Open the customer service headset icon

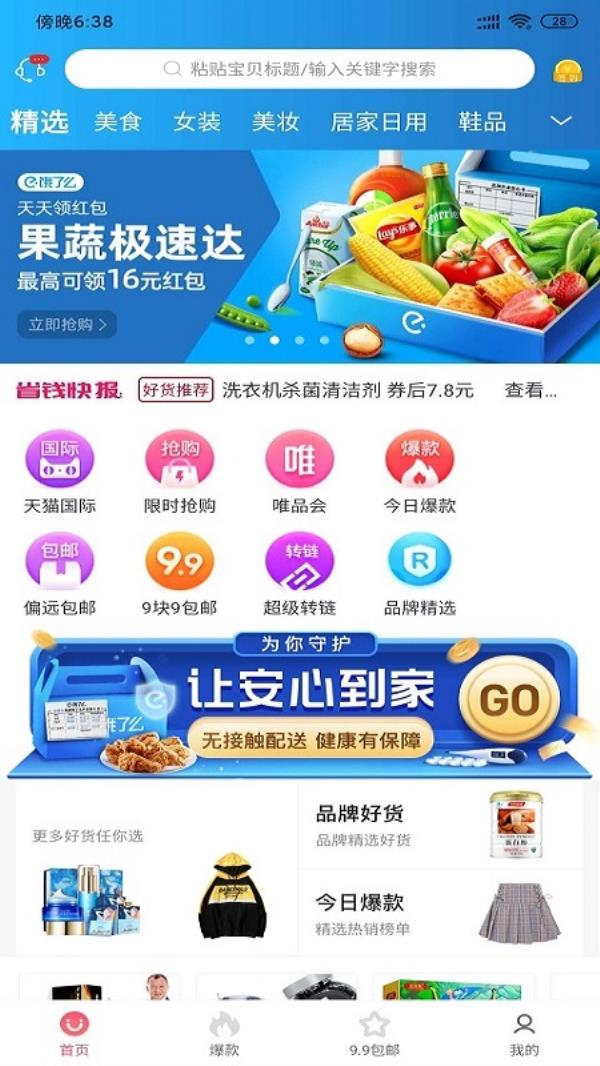point(31,69)
